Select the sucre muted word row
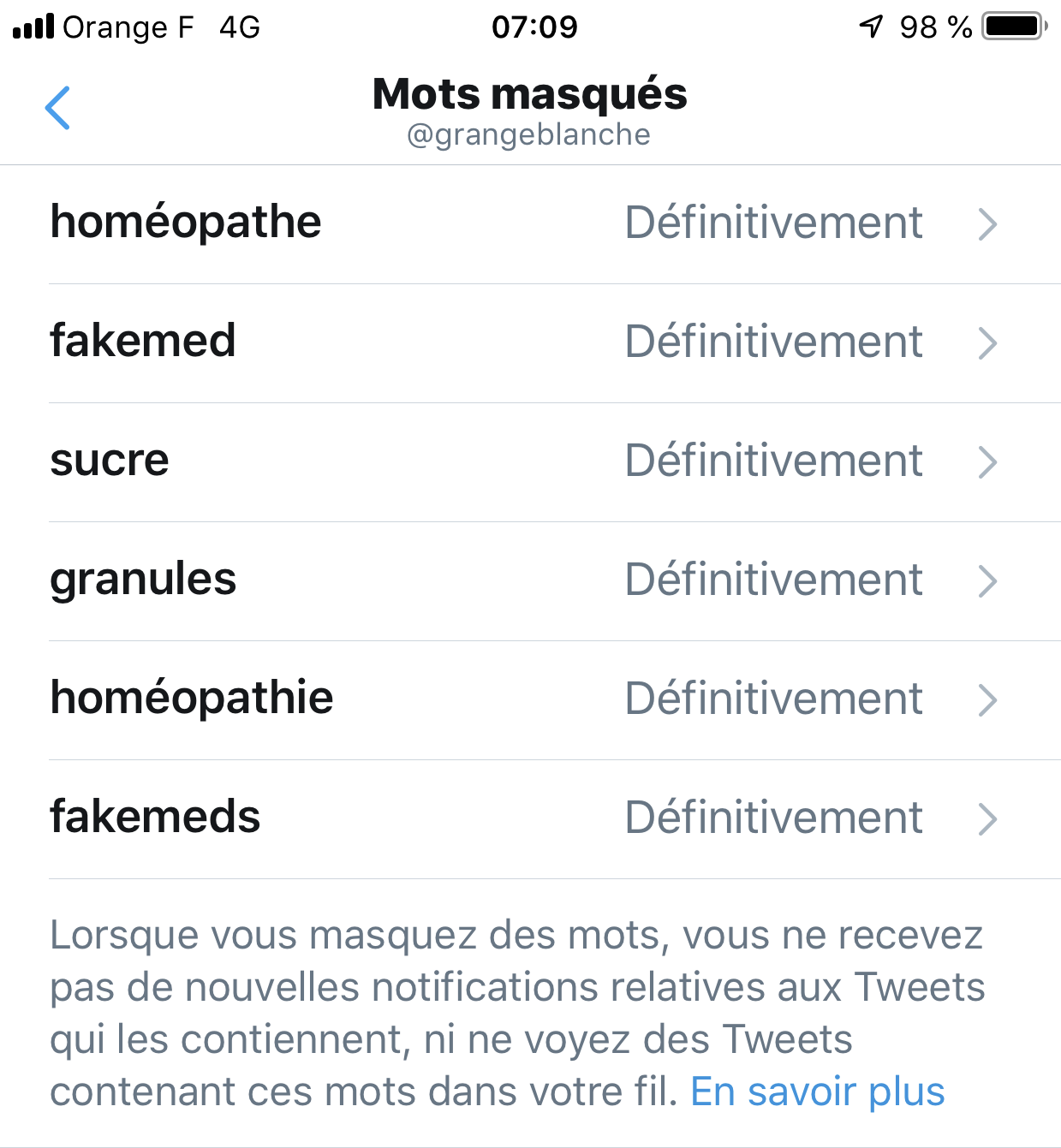1061x1148 pixels. pos(529,461)
